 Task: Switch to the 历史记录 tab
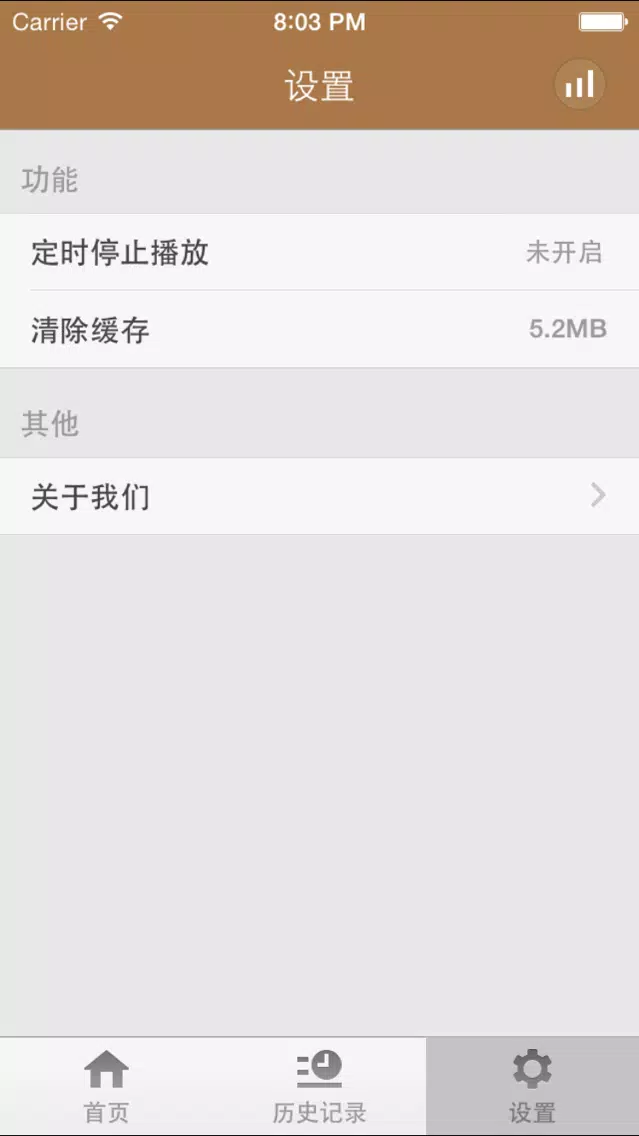(319, 1086)
